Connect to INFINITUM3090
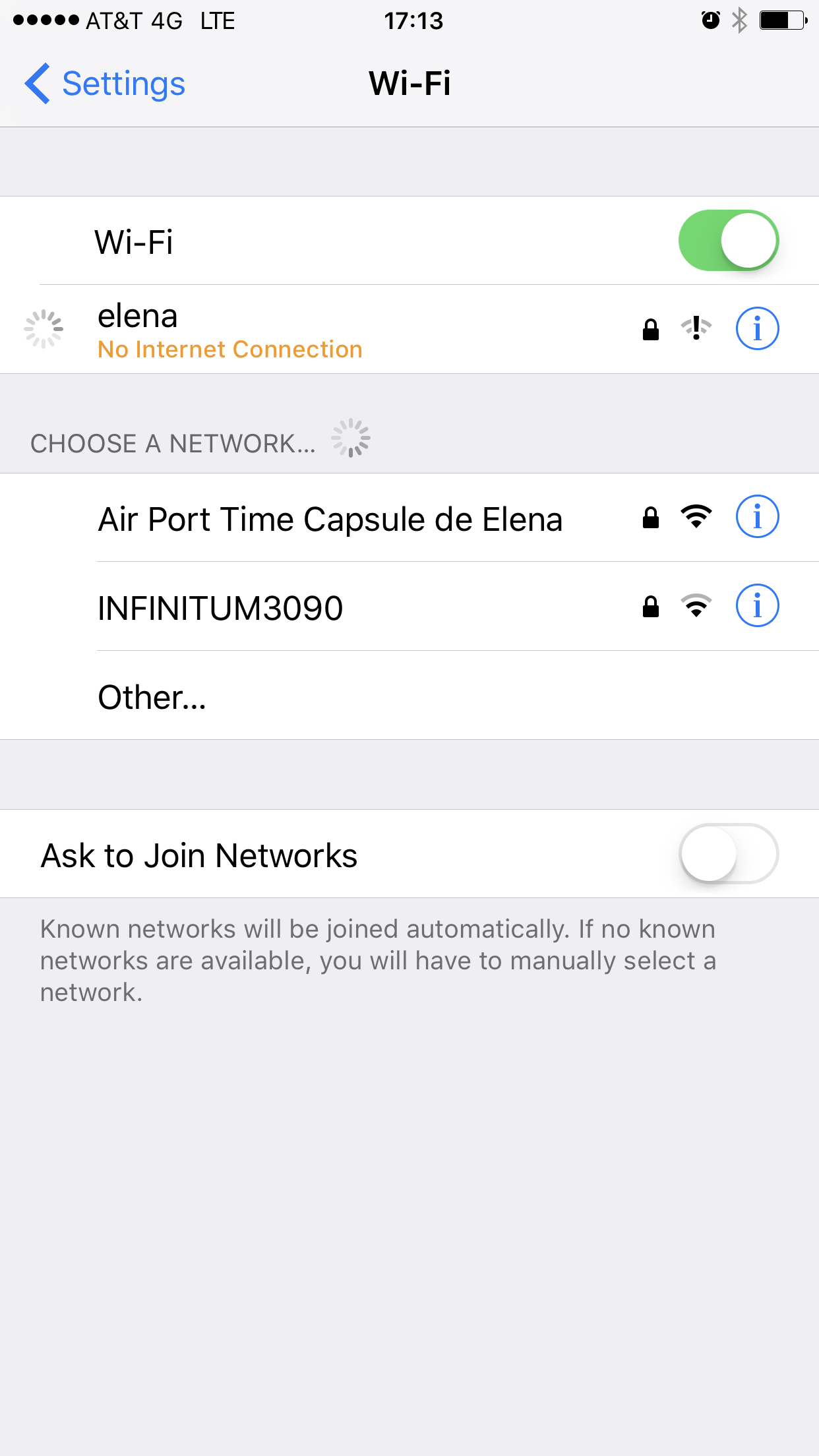The image size is (819, 1456). (220, 607)
